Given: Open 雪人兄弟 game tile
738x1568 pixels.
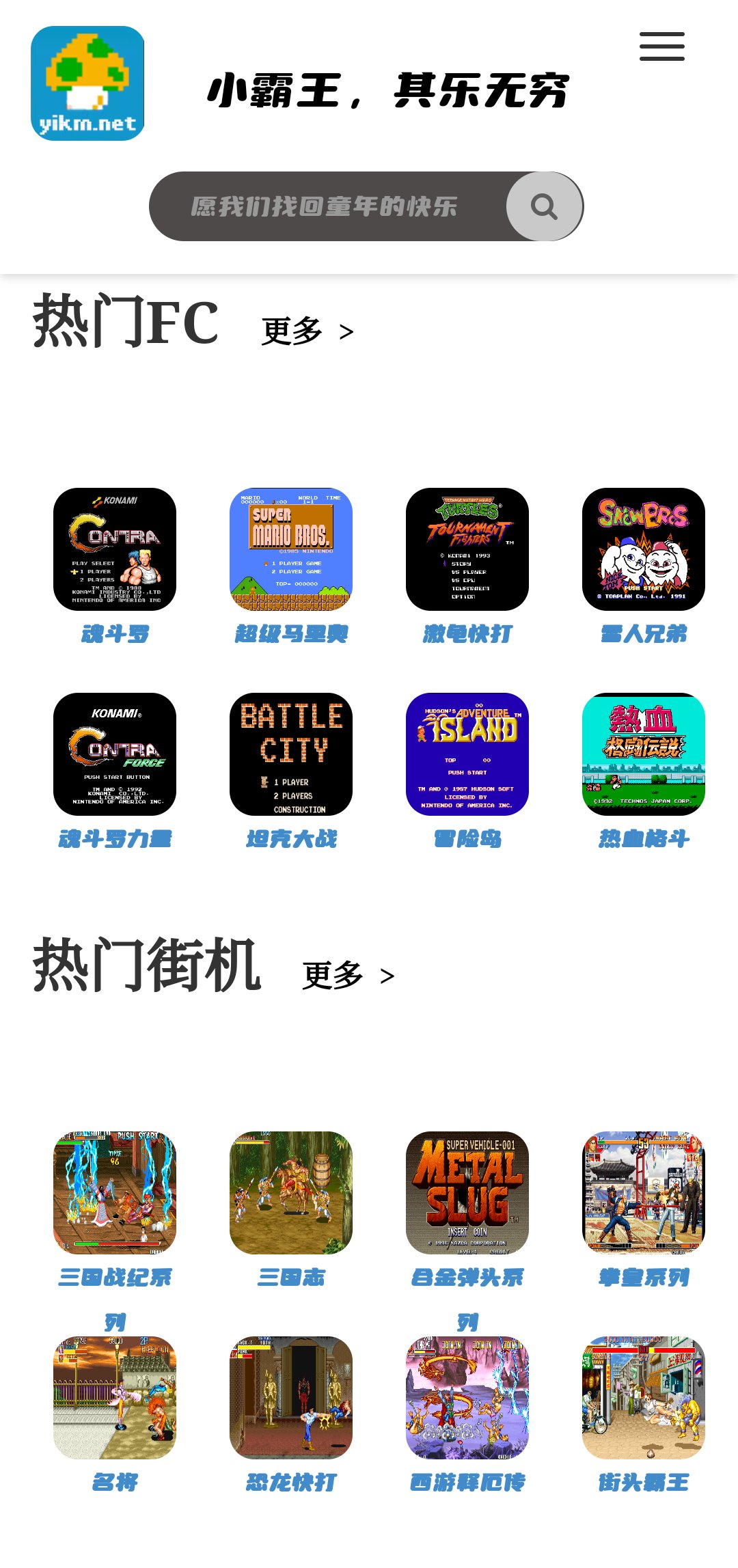Looking at the screenshot, I should point(644,549).
